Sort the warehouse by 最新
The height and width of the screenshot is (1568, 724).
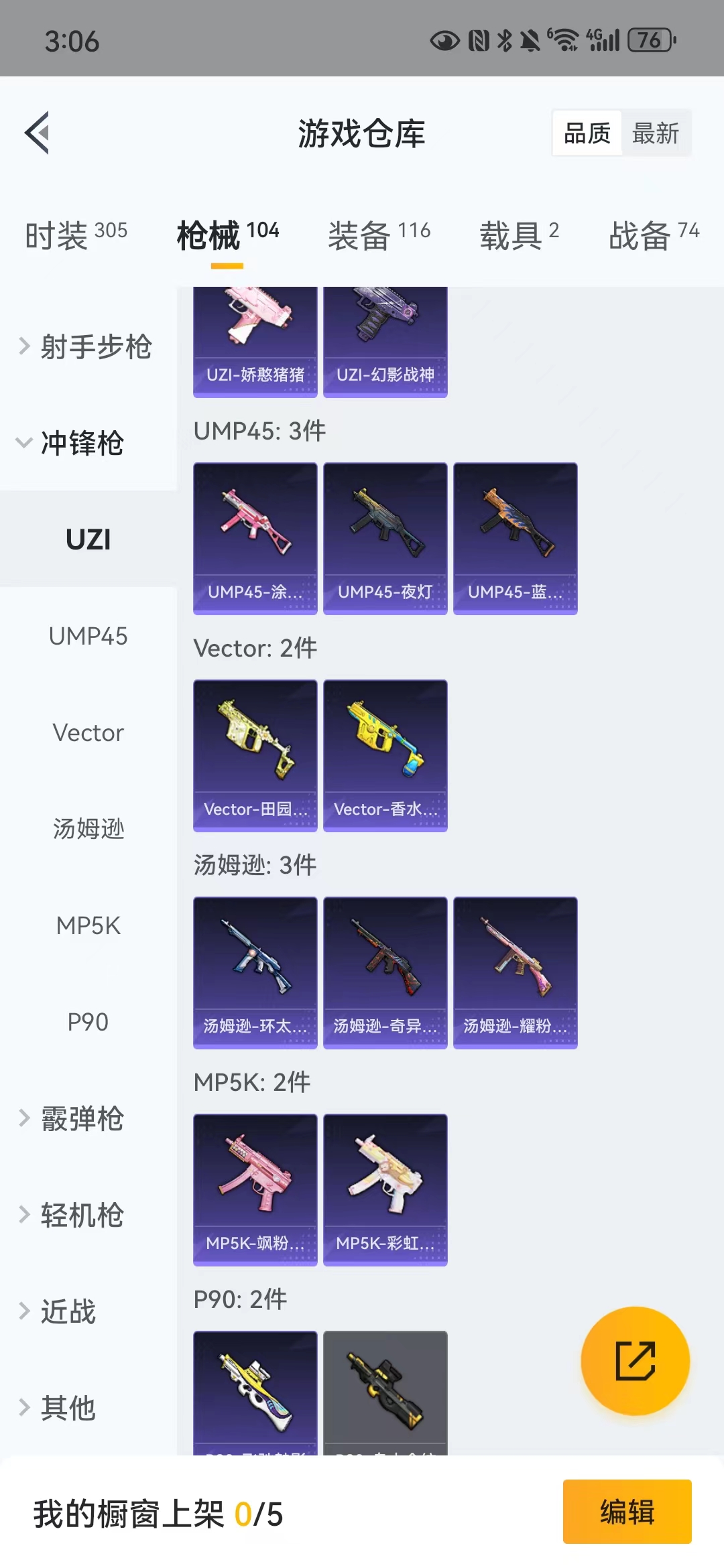pos(655,133)
